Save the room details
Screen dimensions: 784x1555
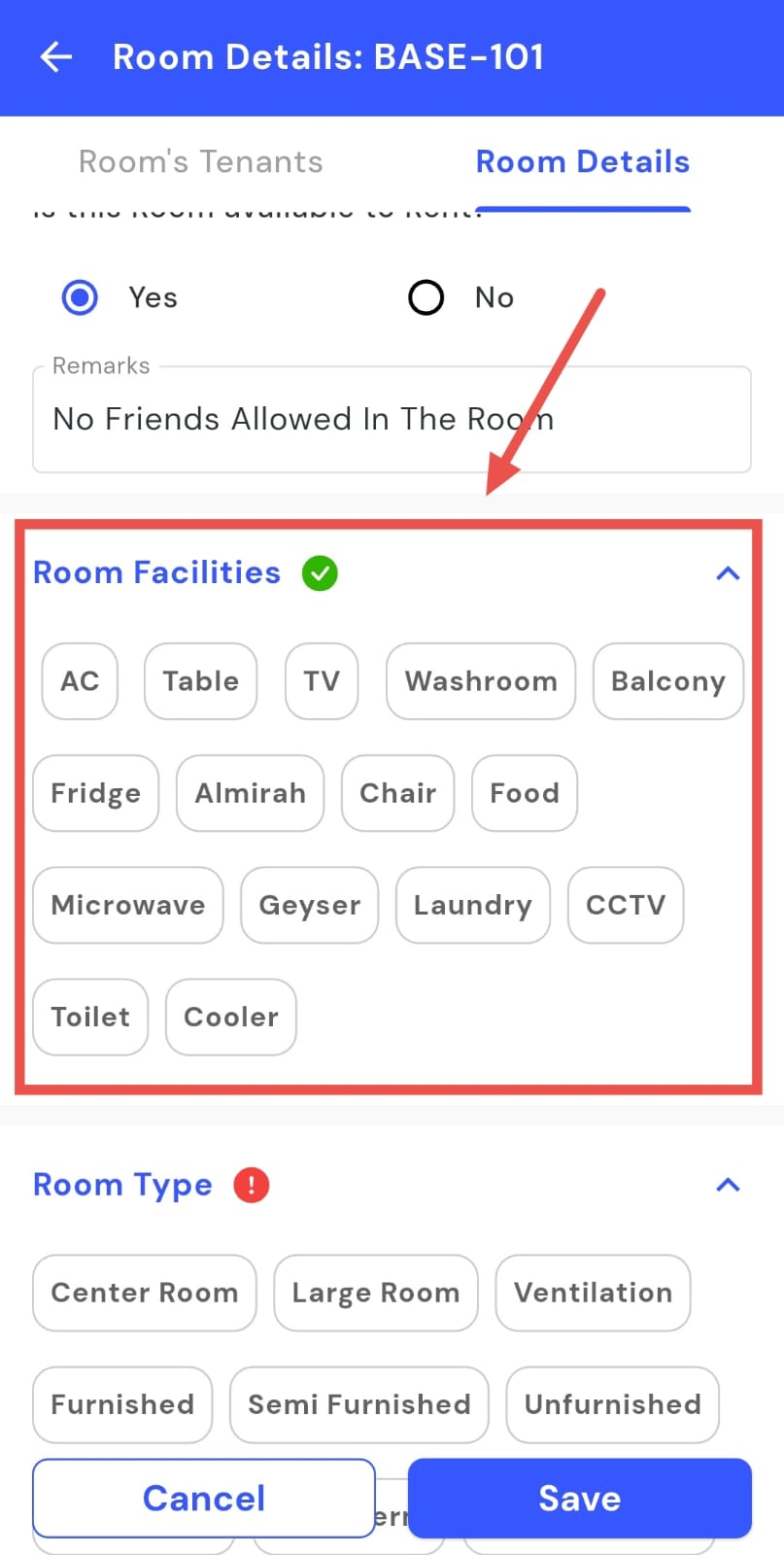(x=580, y=1498)
